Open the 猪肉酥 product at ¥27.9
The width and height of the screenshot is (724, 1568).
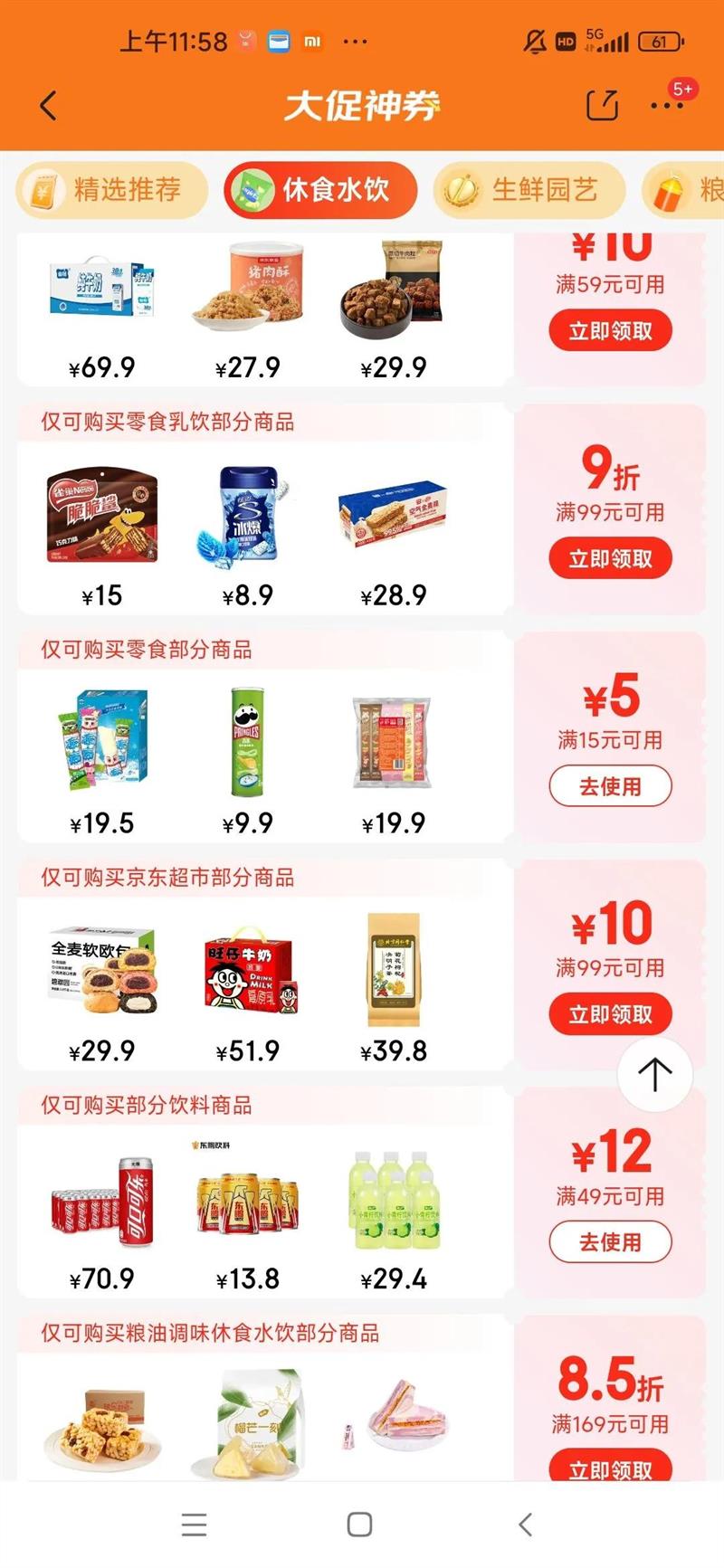click(247, 285)
